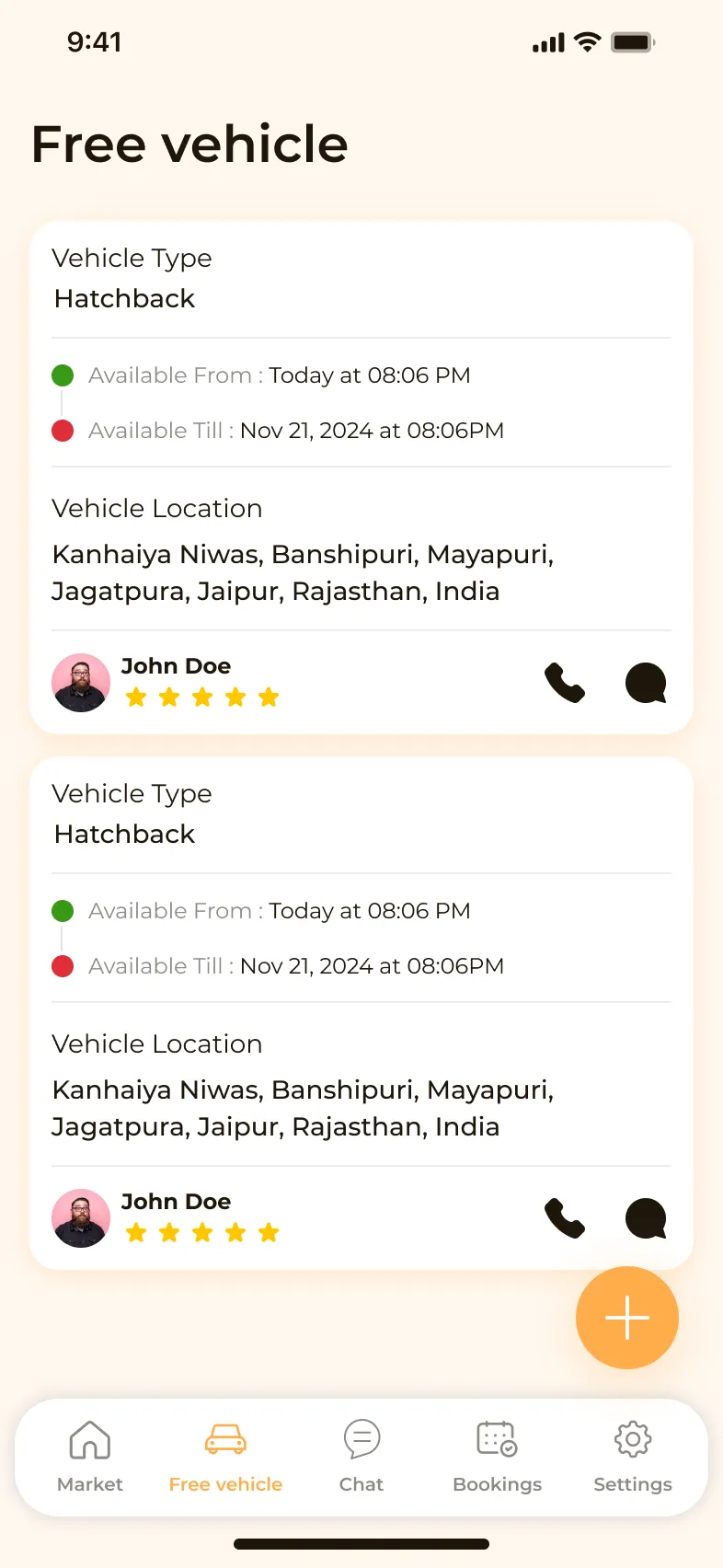
Task: Message John Doe from the first Hatchback listing
Action: (646, 683)
